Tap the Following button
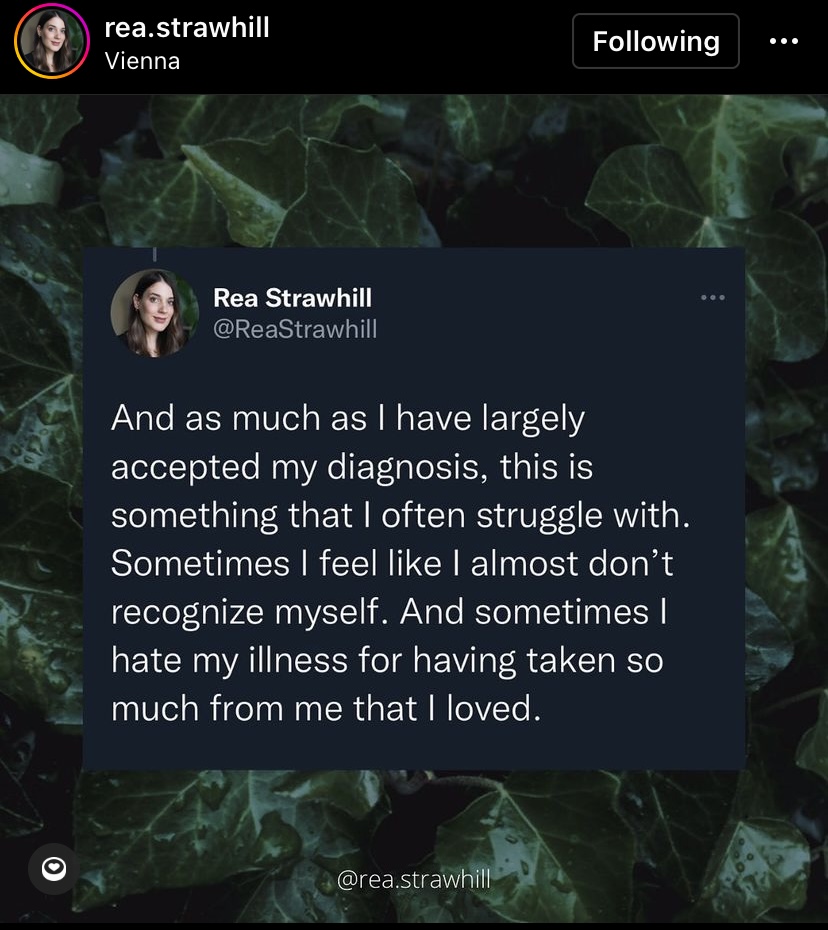 [655, 41]
